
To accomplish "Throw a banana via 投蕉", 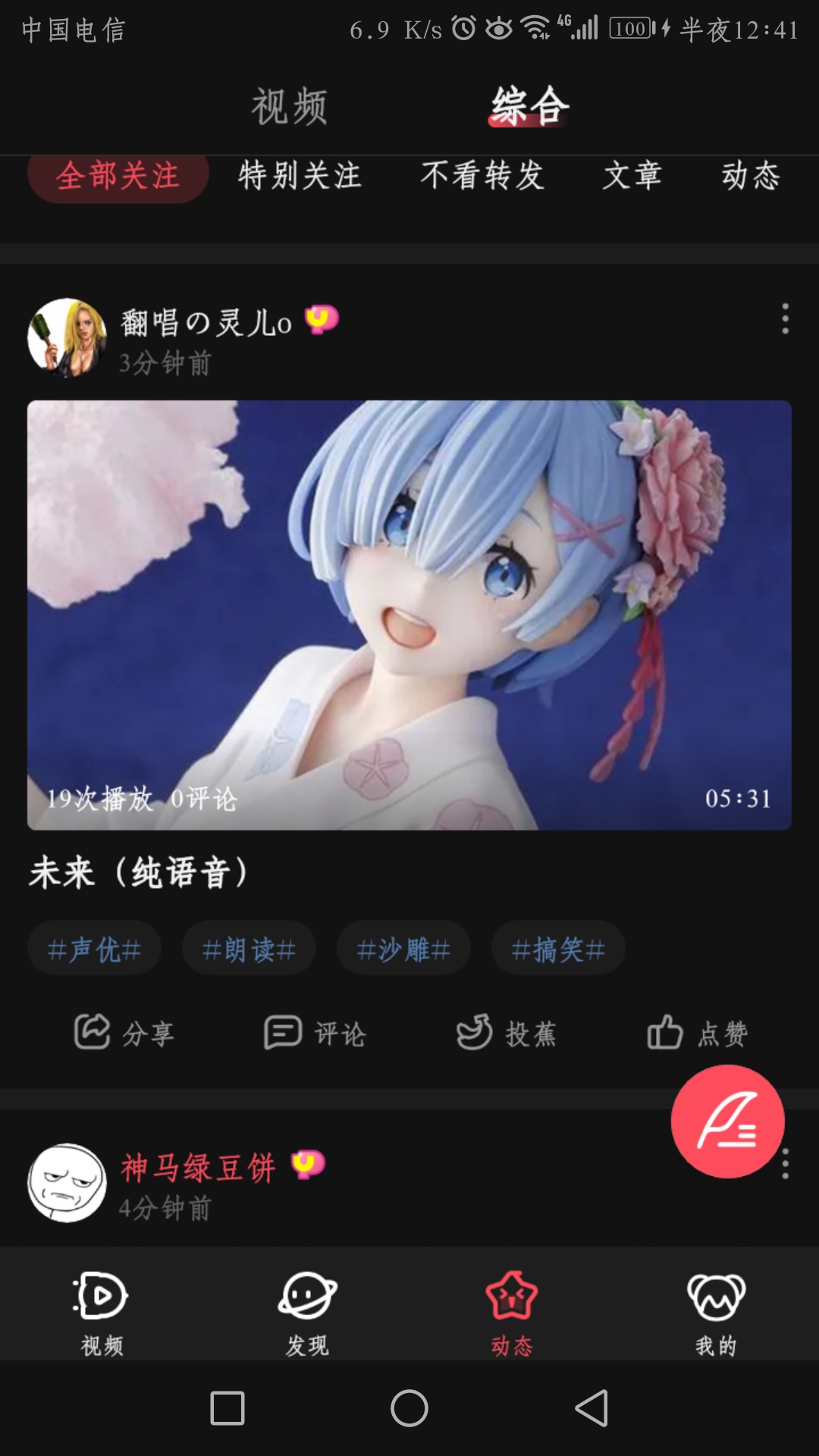I will point(507,1033).
